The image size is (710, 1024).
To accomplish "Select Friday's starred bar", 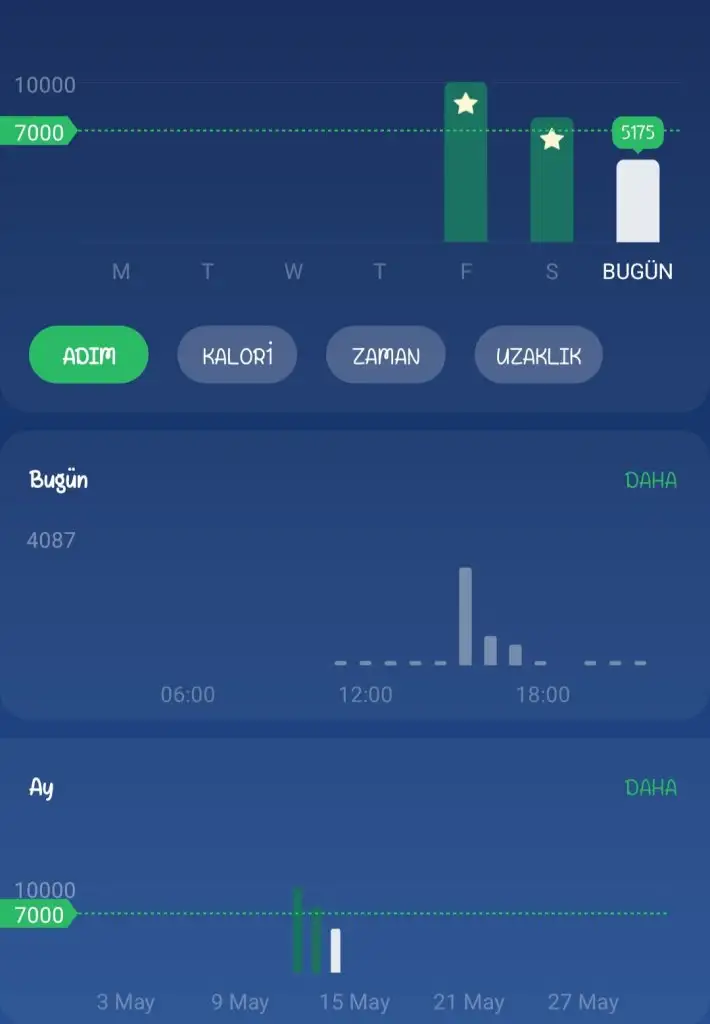I will point(465,165).
